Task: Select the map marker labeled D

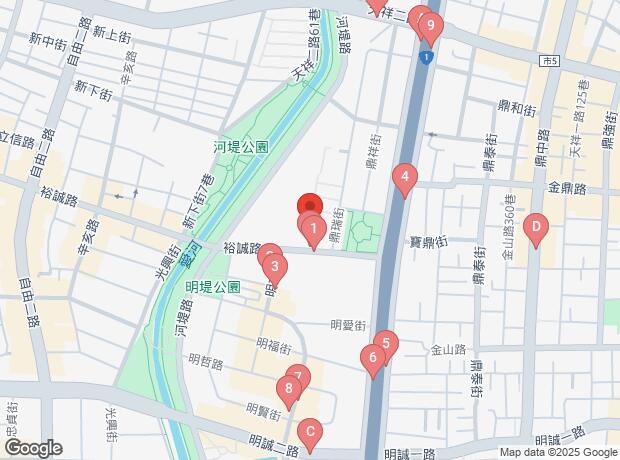Action: [x=536, y=228]
